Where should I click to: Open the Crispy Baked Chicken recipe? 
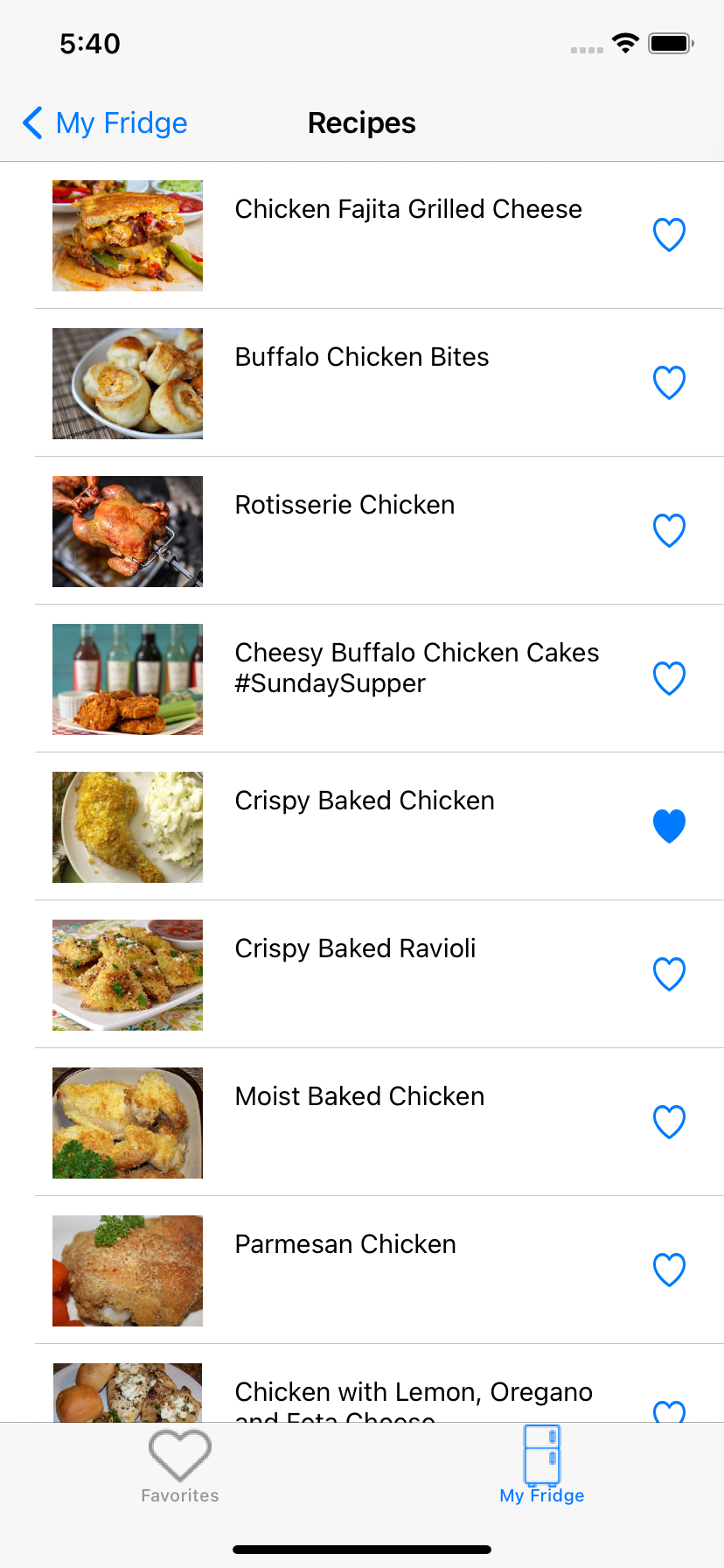click(x=365, y=801)
